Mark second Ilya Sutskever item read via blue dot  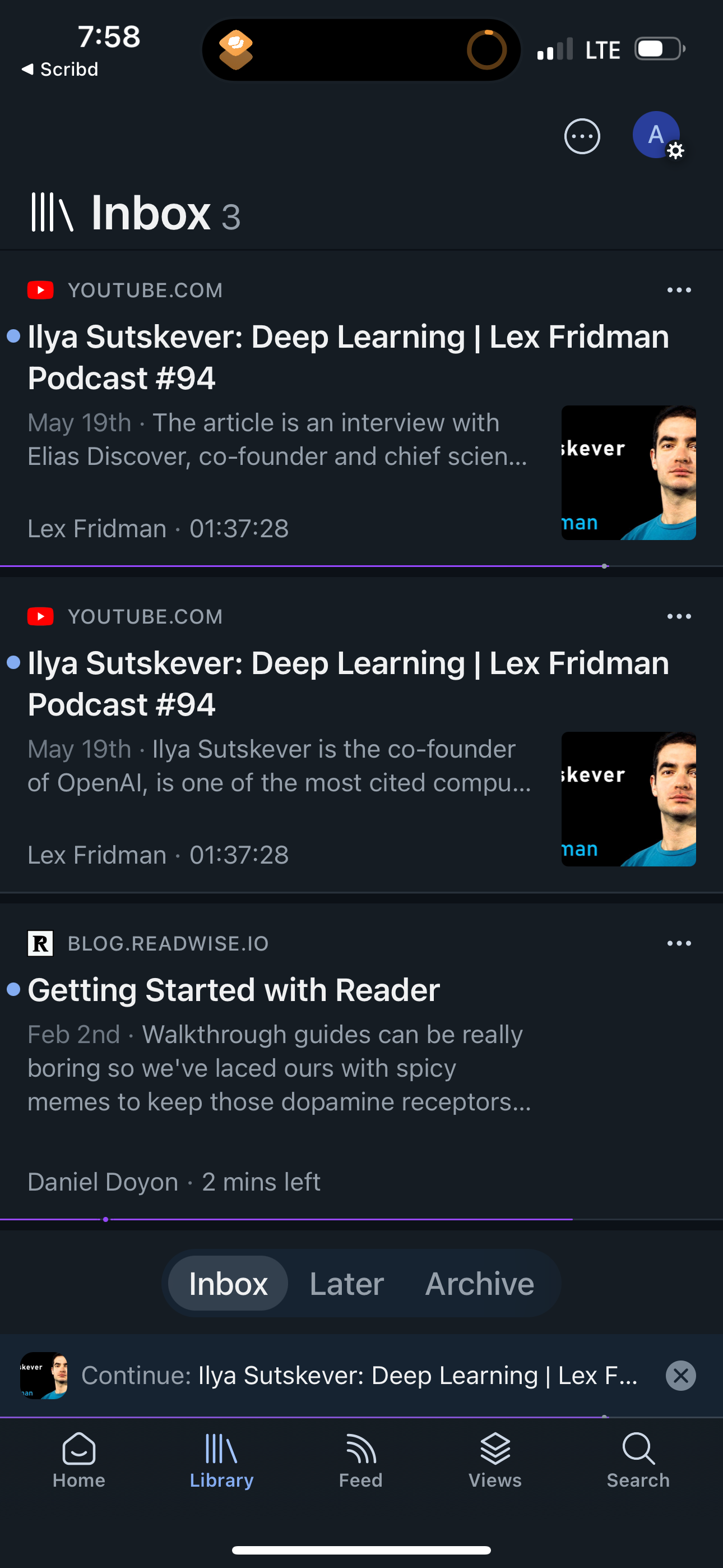(x=14, y=663)
